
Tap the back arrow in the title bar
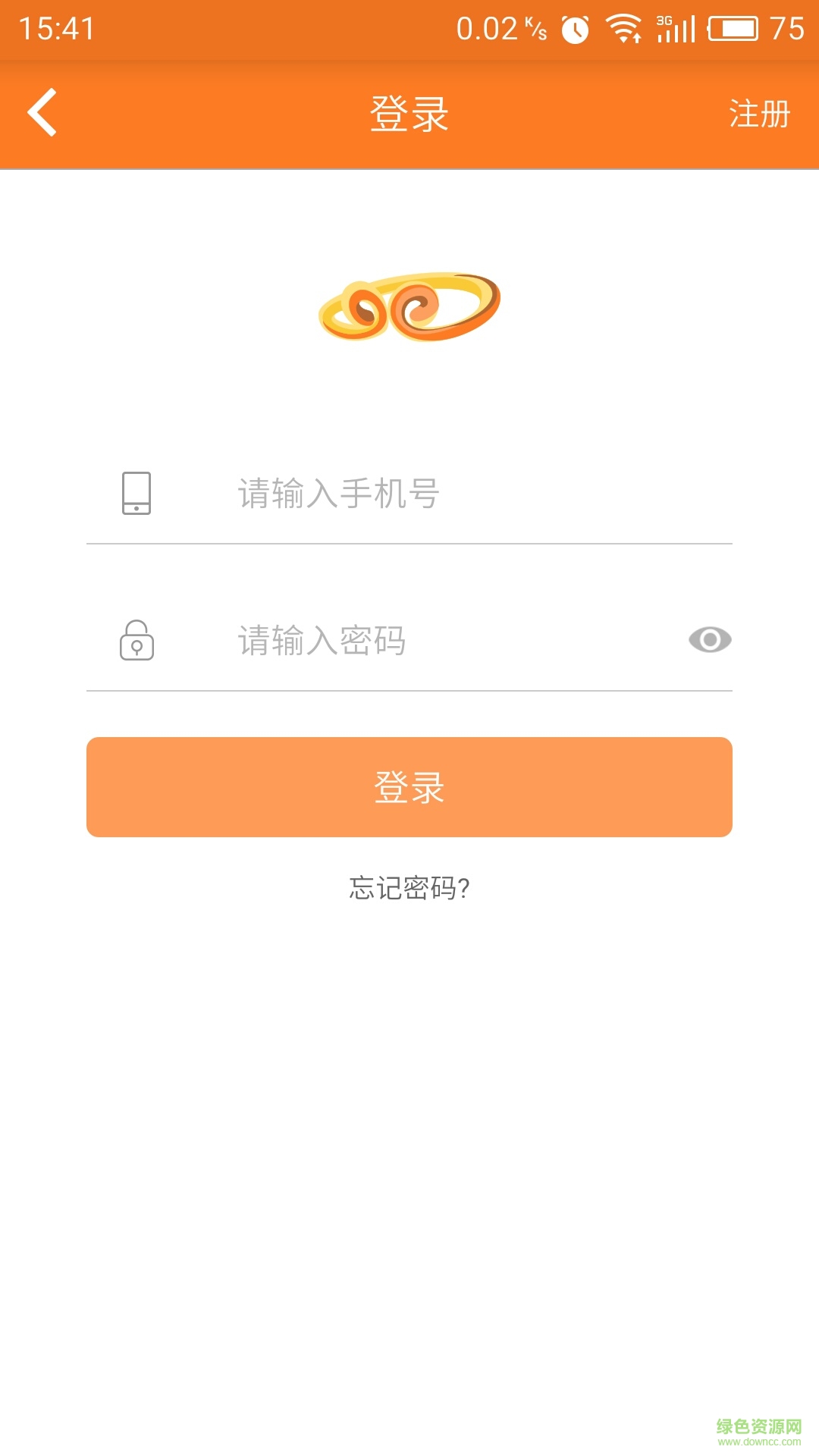[42, 113]
